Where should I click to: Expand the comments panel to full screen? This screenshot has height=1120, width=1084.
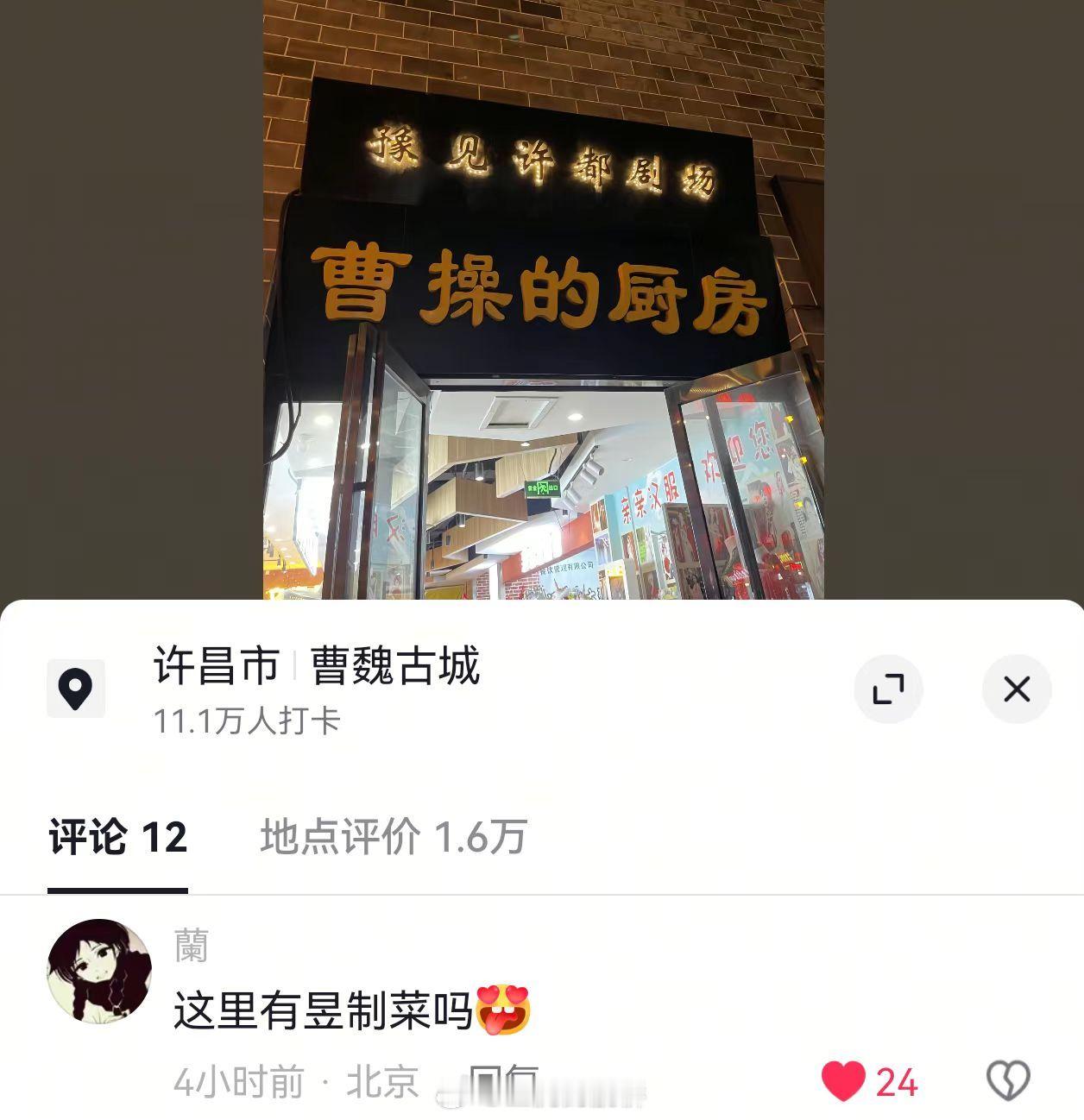[888, 689]
